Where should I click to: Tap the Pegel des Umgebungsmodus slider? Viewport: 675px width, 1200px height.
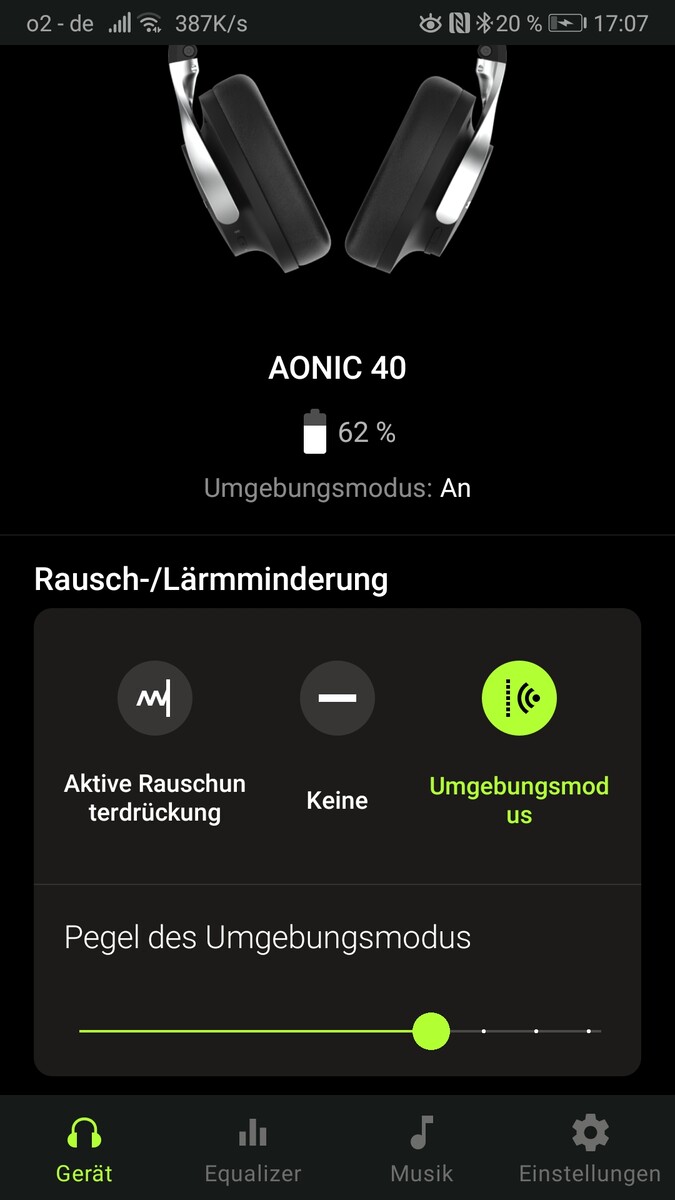pos(431,1031)
